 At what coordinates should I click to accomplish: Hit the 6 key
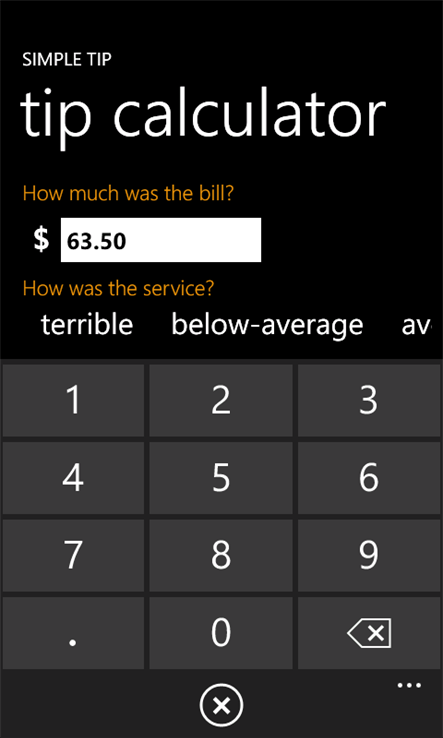click(369, 478)
